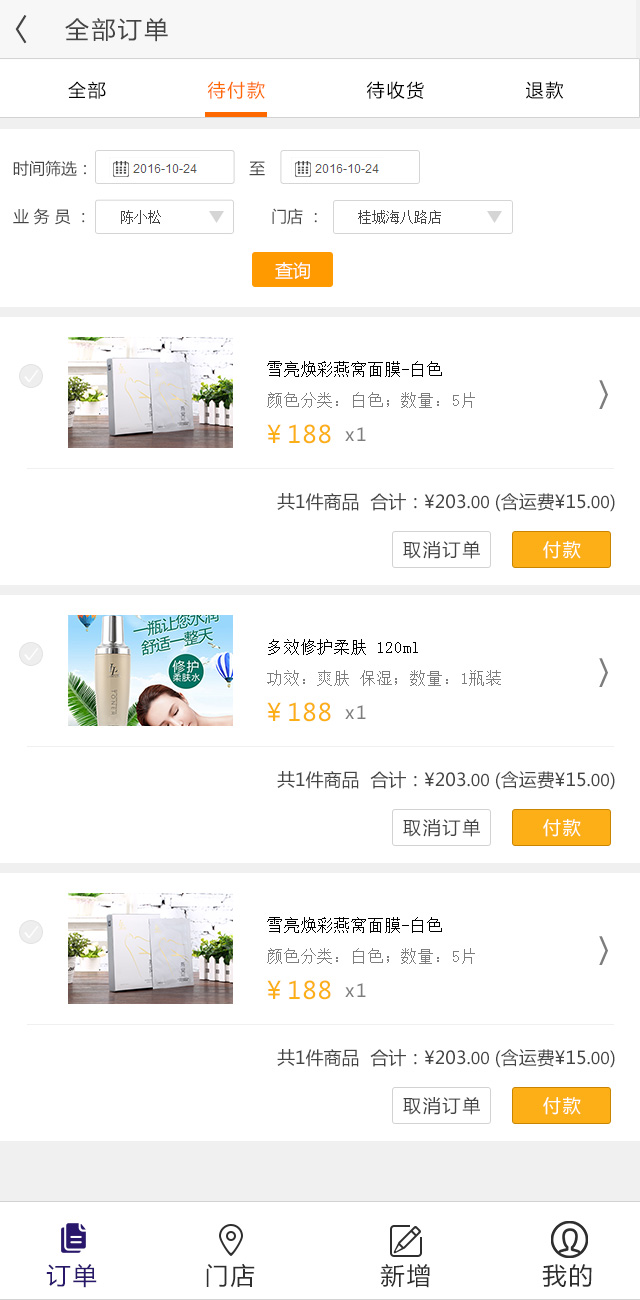Tick the checkbox for the 多效修护柔肤 order
640x1300 pixels.
(x=31, y=654)
